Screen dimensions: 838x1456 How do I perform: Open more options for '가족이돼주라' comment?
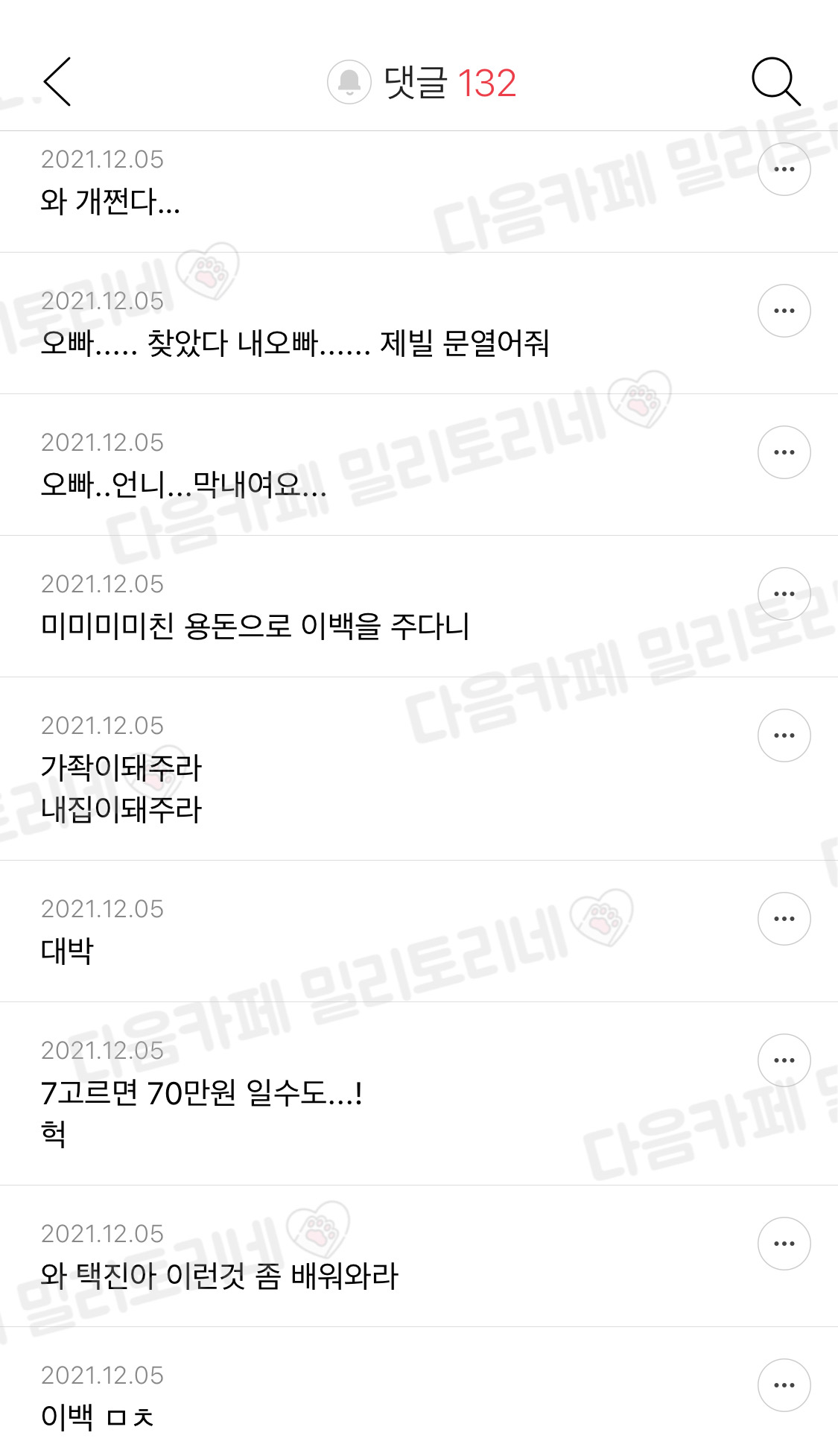coord(784,735)
